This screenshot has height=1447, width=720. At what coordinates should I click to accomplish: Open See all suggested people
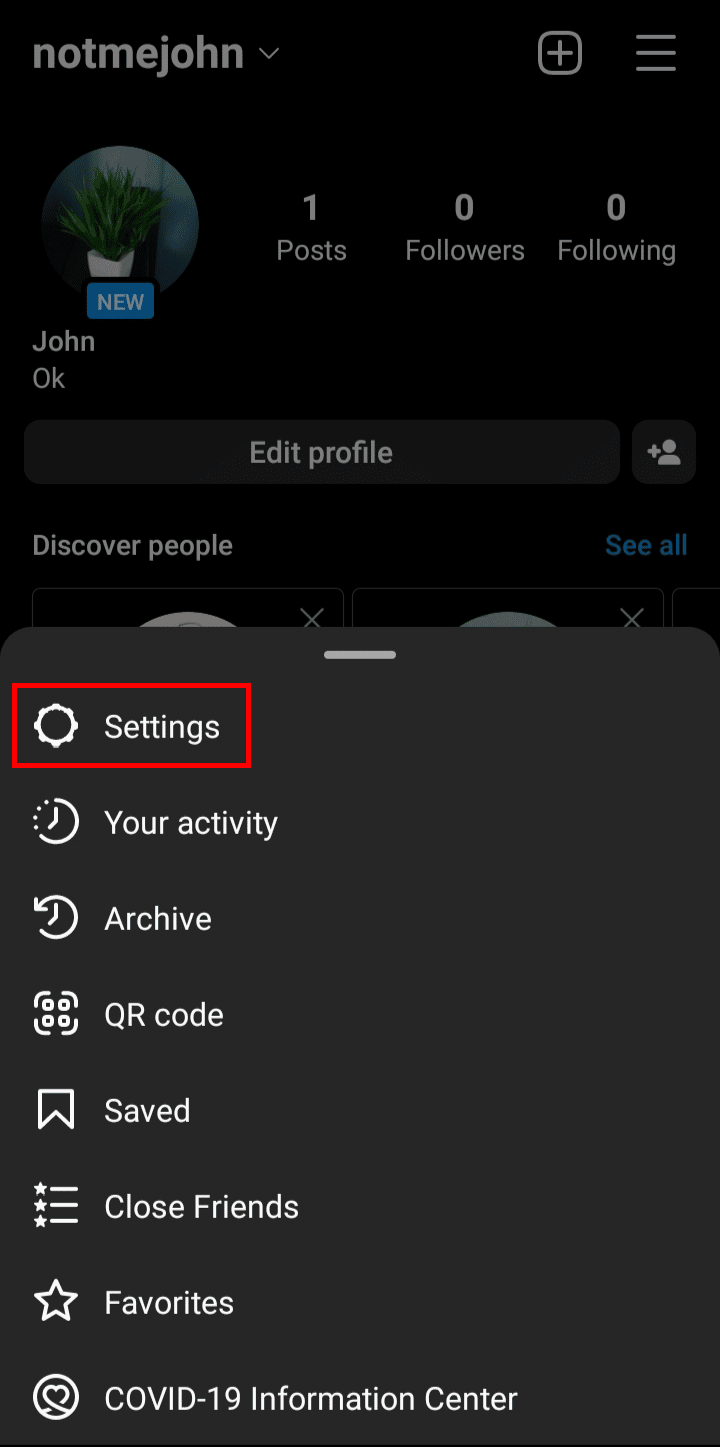(646, 545)
